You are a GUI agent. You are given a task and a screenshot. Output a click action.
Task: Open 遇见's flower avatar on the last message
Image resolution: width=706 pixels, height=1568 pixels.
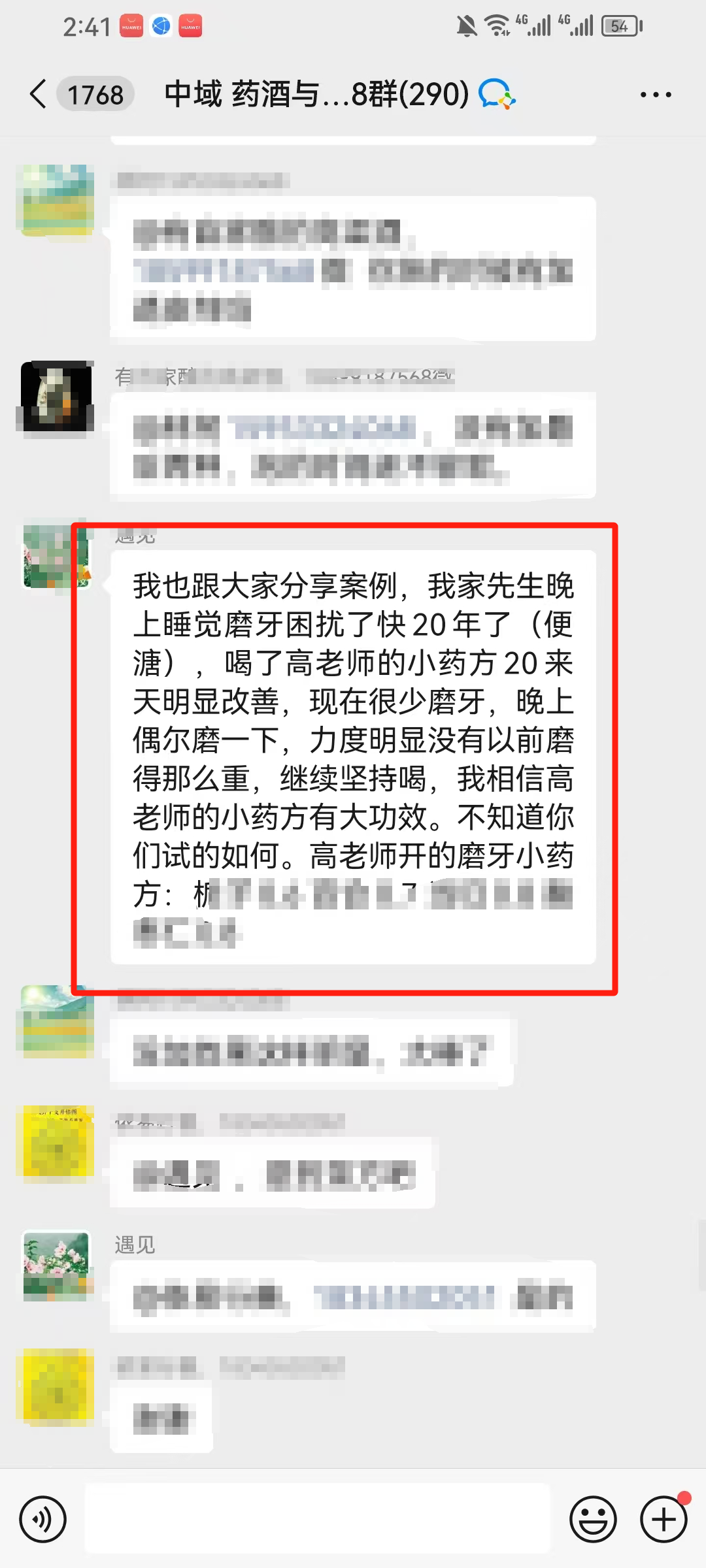[56, 1266]
